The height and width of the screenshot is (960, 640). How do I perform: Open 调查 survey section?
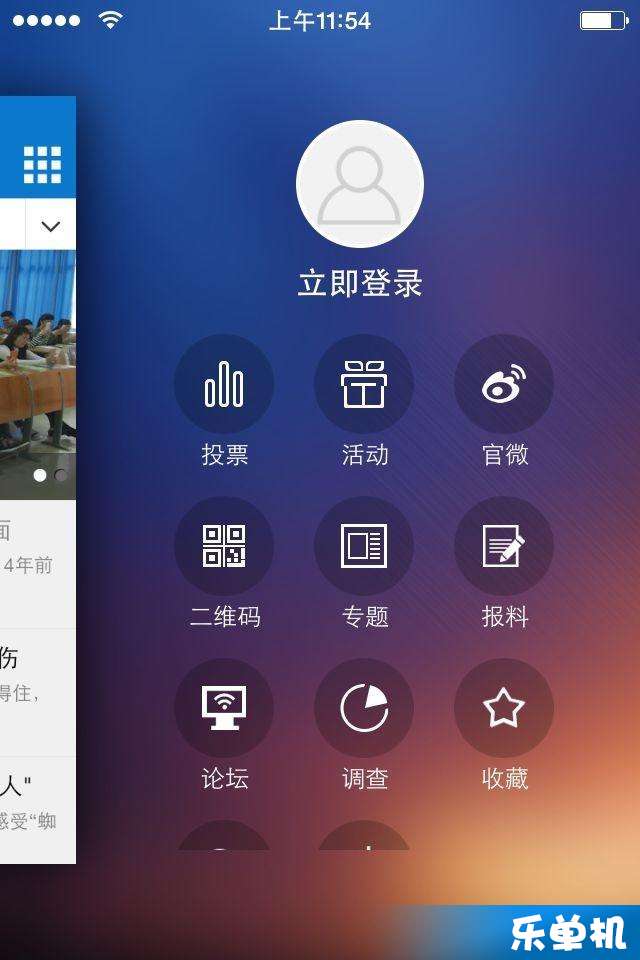pos(364,708)
